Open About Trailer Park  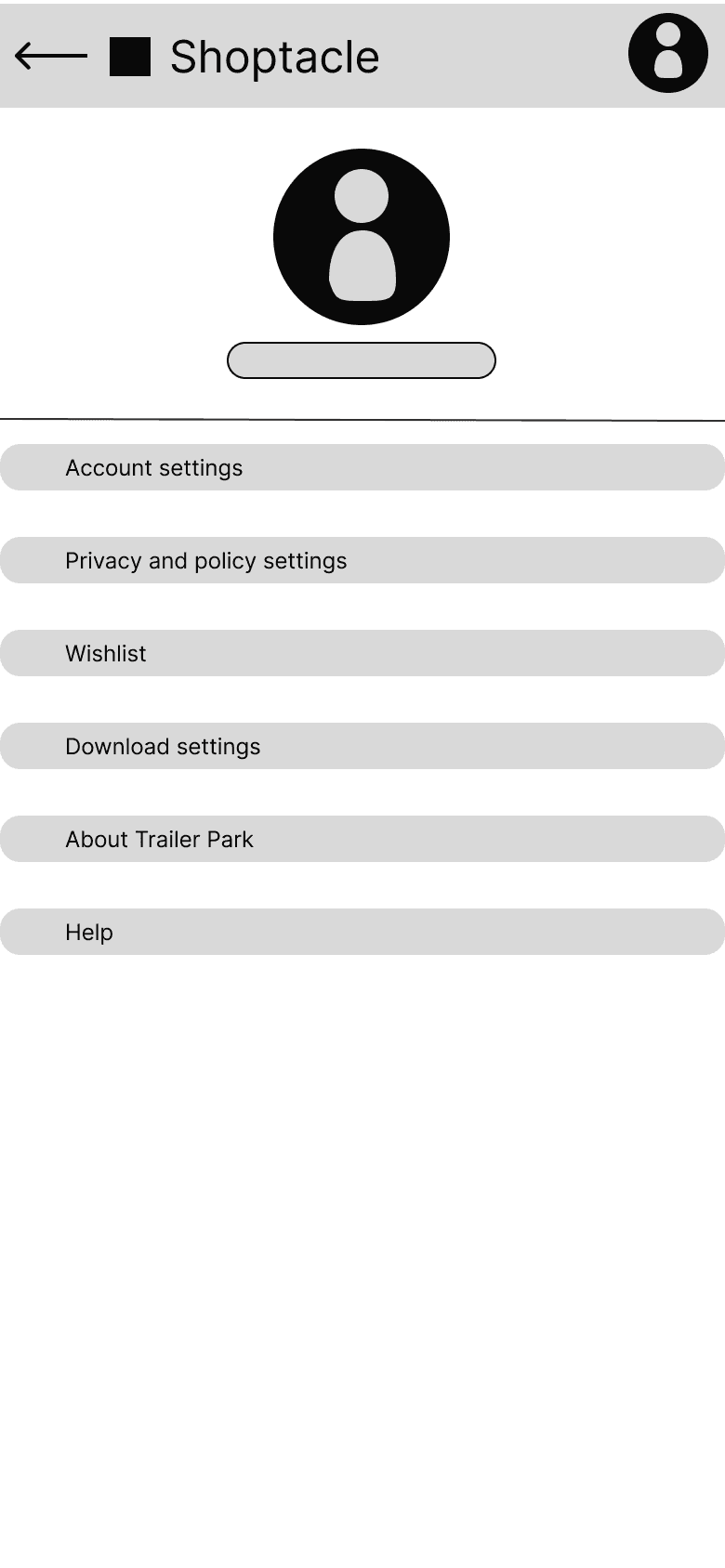pos(362,839)
